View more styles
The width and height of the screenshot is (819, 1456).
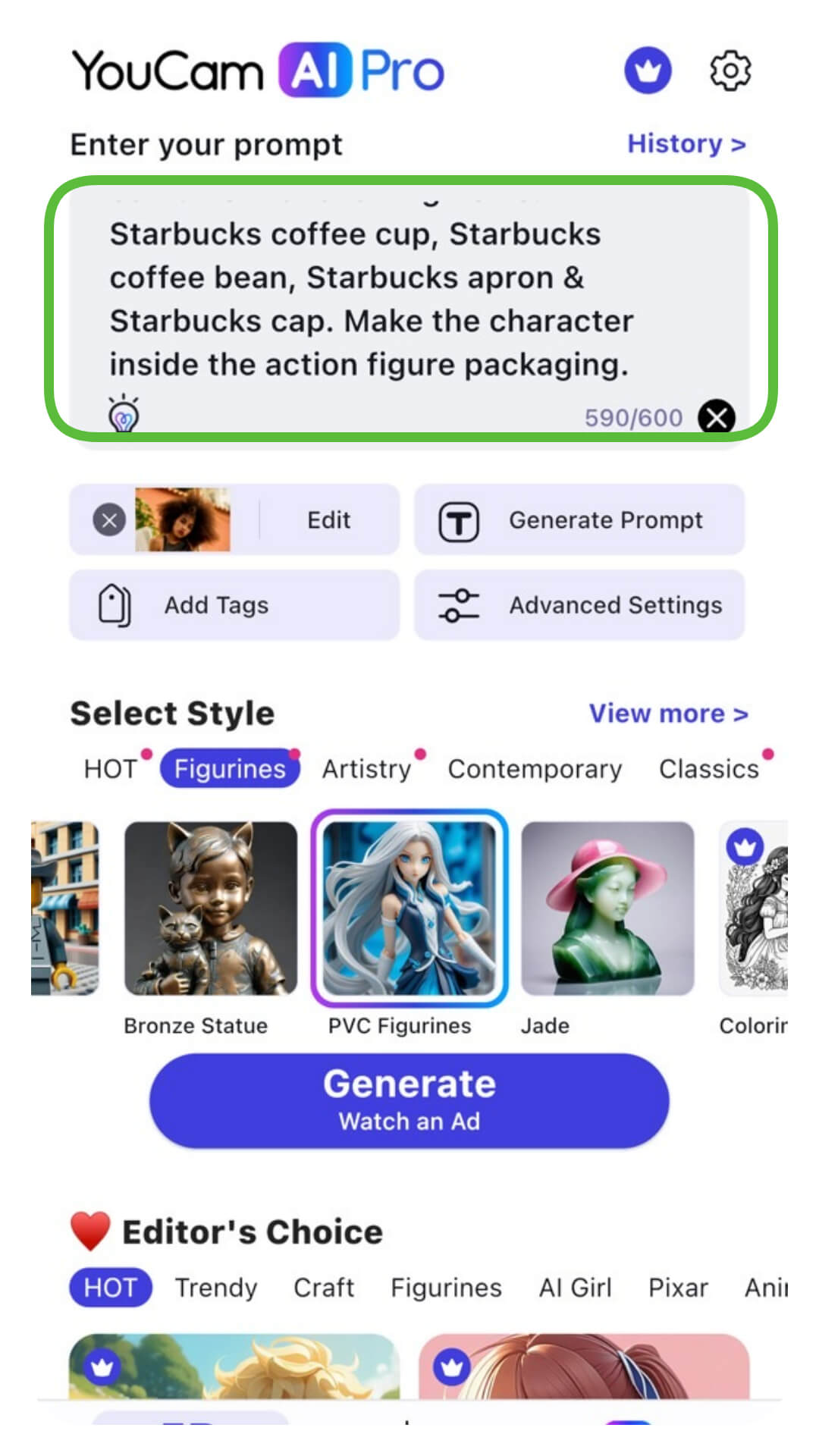(x=668, y=714)
